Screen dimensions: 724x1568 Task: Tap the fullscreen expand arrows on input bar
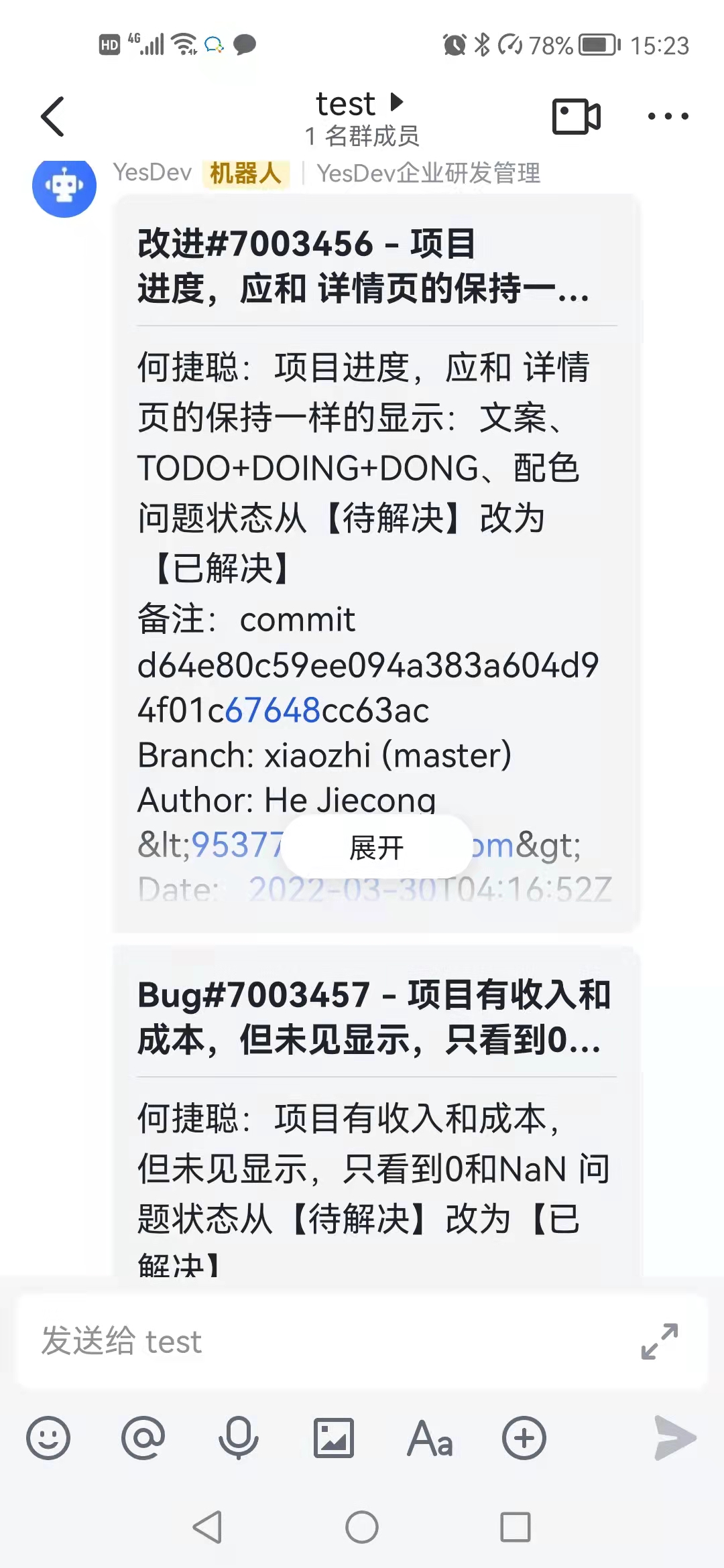659,1342
